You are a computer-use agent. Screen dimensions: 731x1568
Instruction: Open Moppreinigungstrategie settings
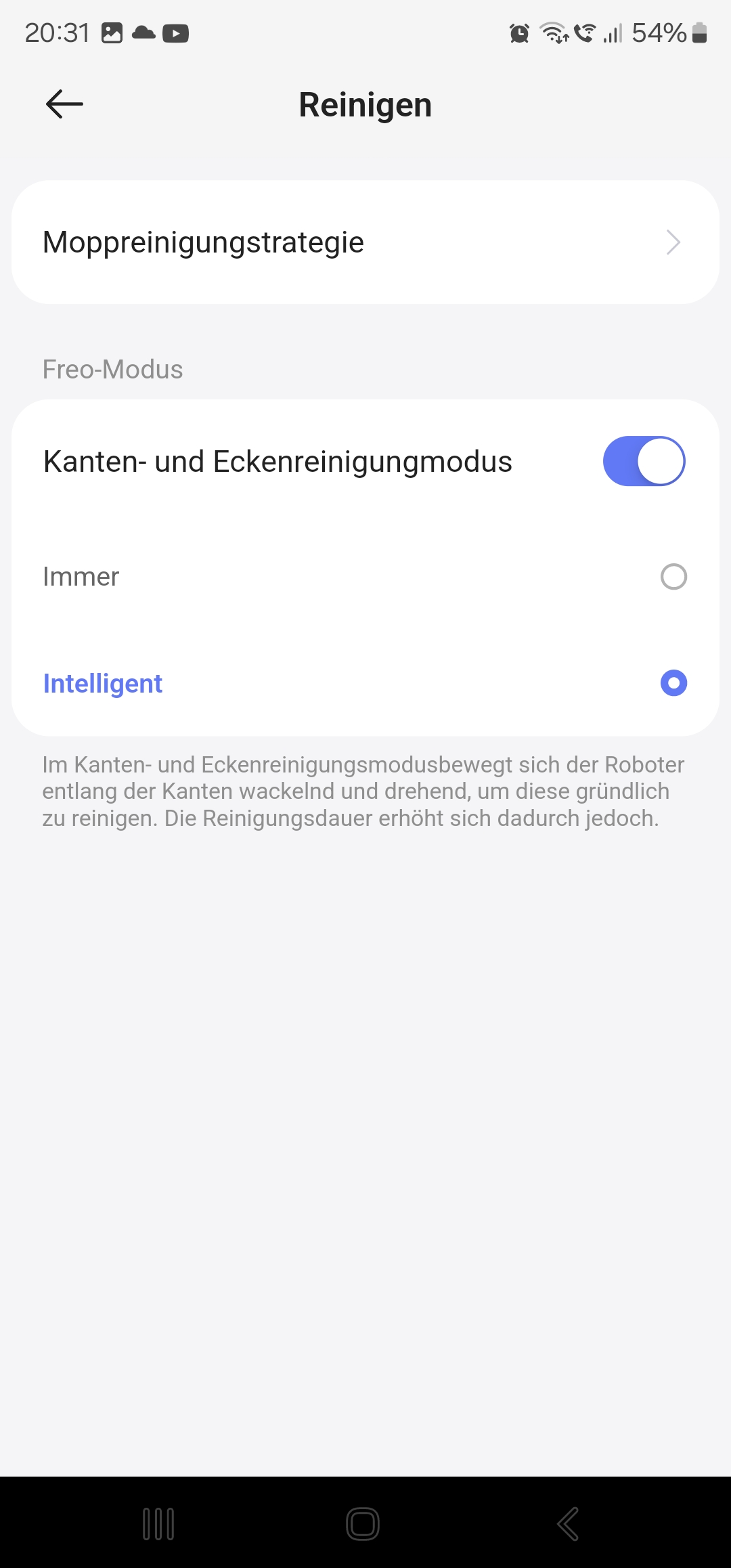point(365,242)
